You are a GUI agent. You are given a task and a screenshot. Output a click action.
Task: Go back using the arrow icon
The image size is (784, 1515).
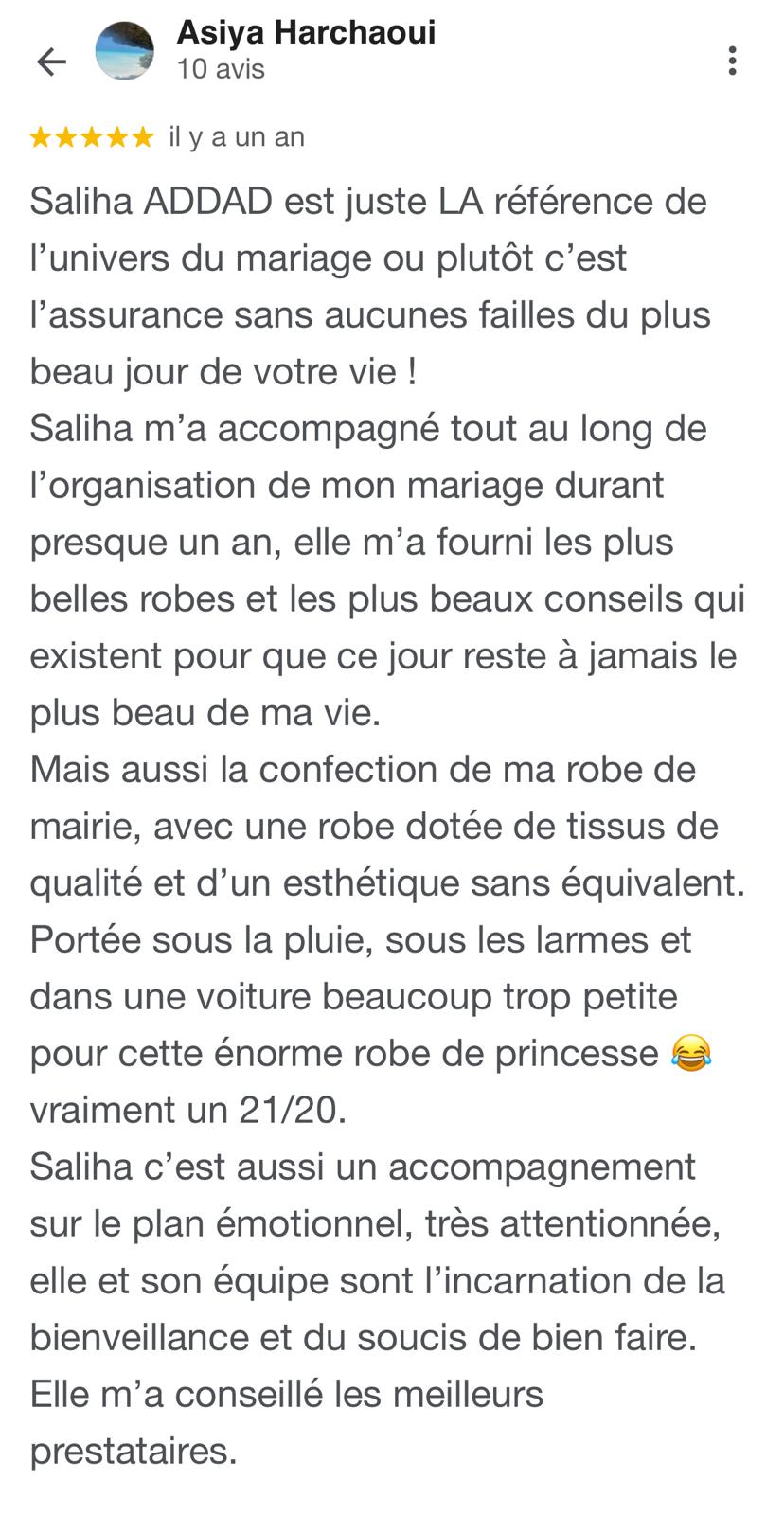click(x=51, y=62)
